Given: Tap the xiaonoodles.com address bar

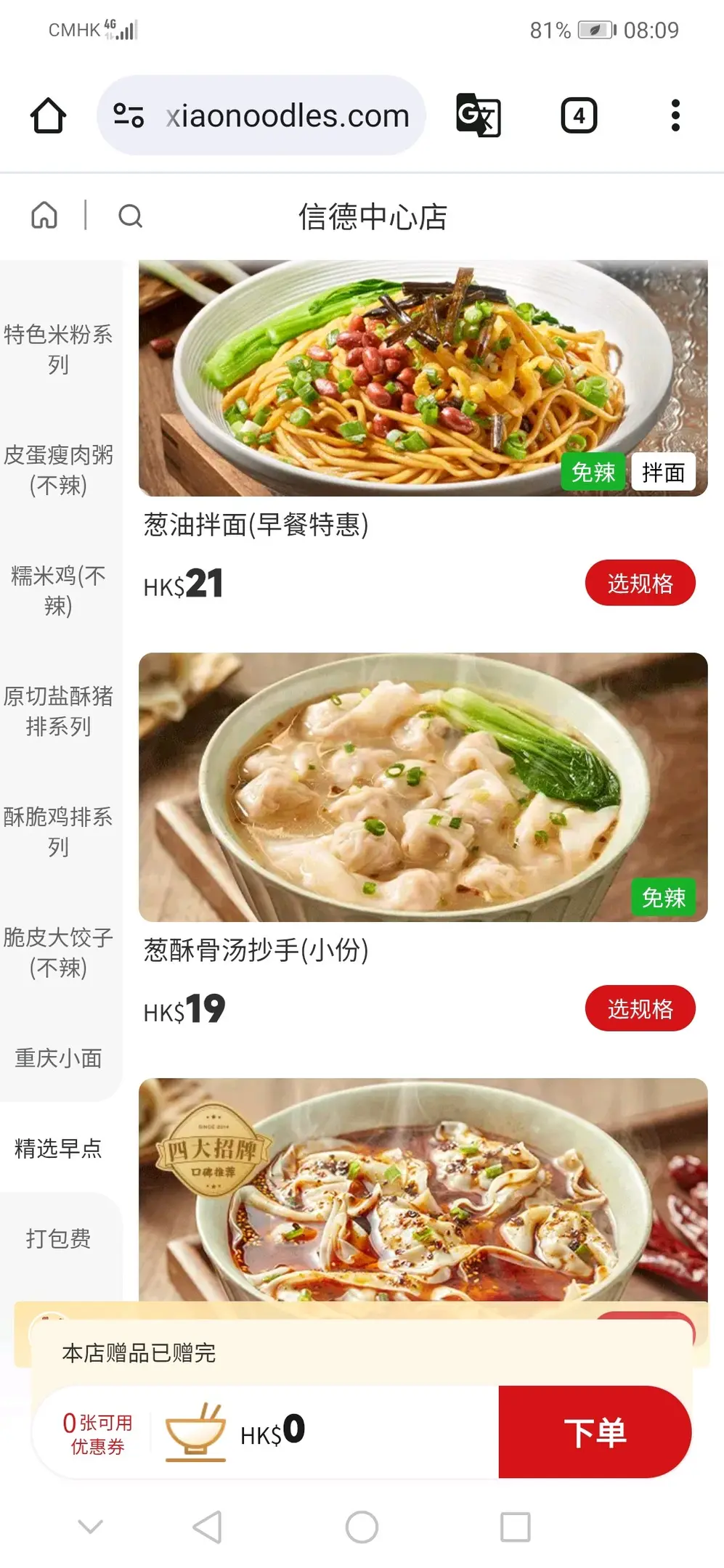Looking at the screenshot, I should [x=287, y=115].
